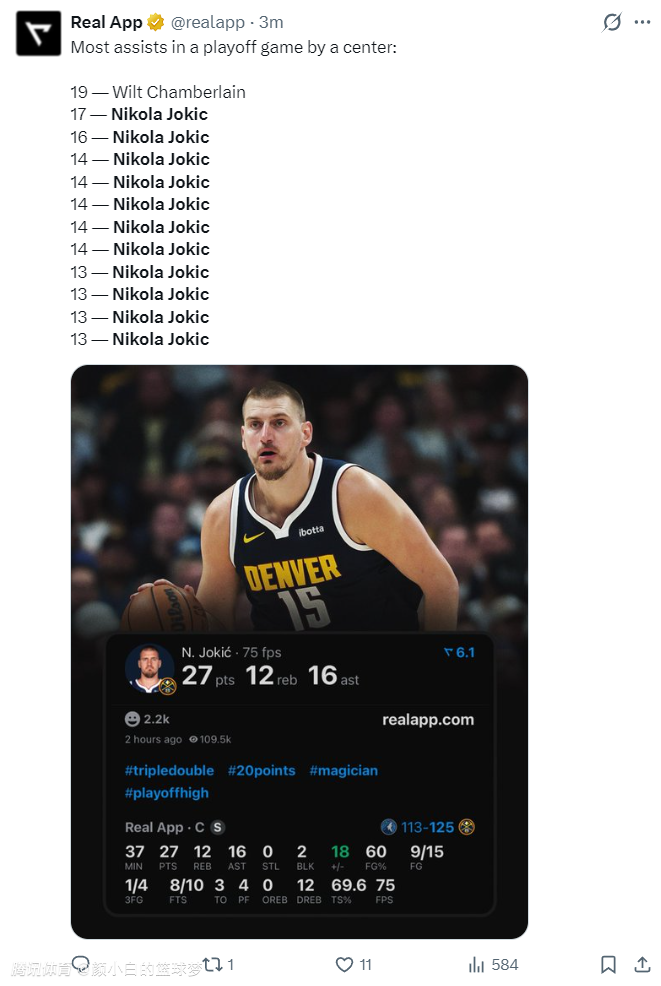The image size is (661, 986).
Task: Repost this Real App post
Action: 212,964
